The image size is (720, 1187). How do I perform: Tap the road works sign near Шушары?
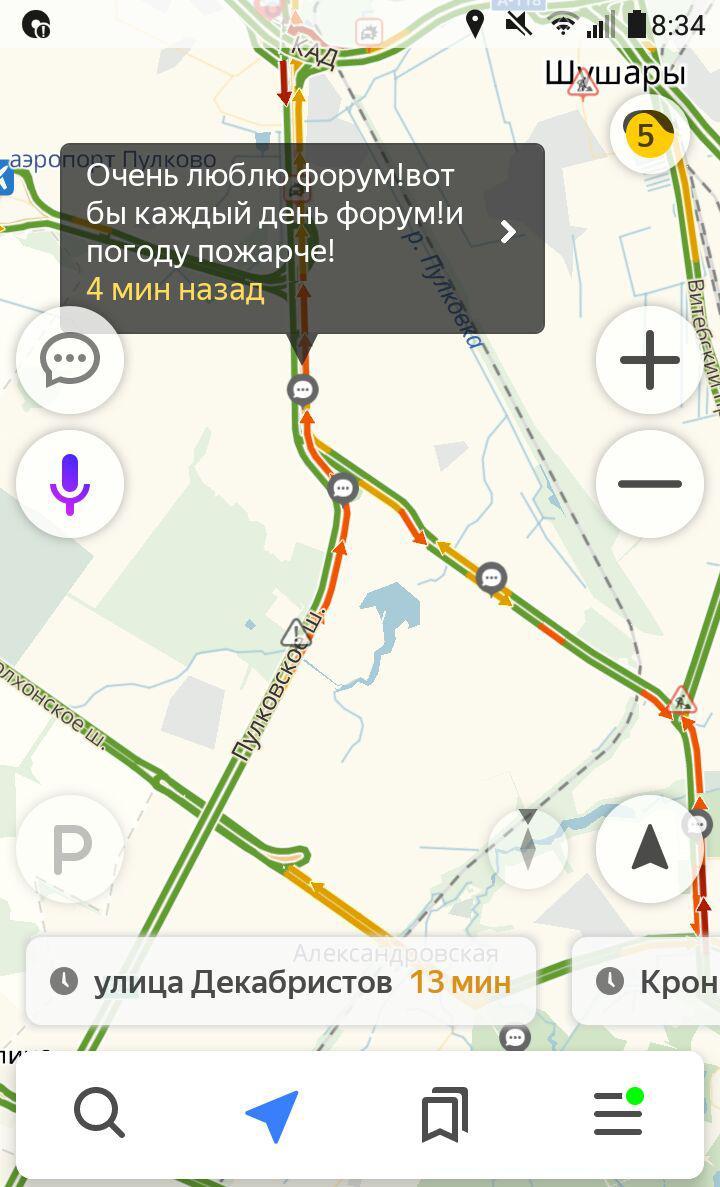click(583, 84)
